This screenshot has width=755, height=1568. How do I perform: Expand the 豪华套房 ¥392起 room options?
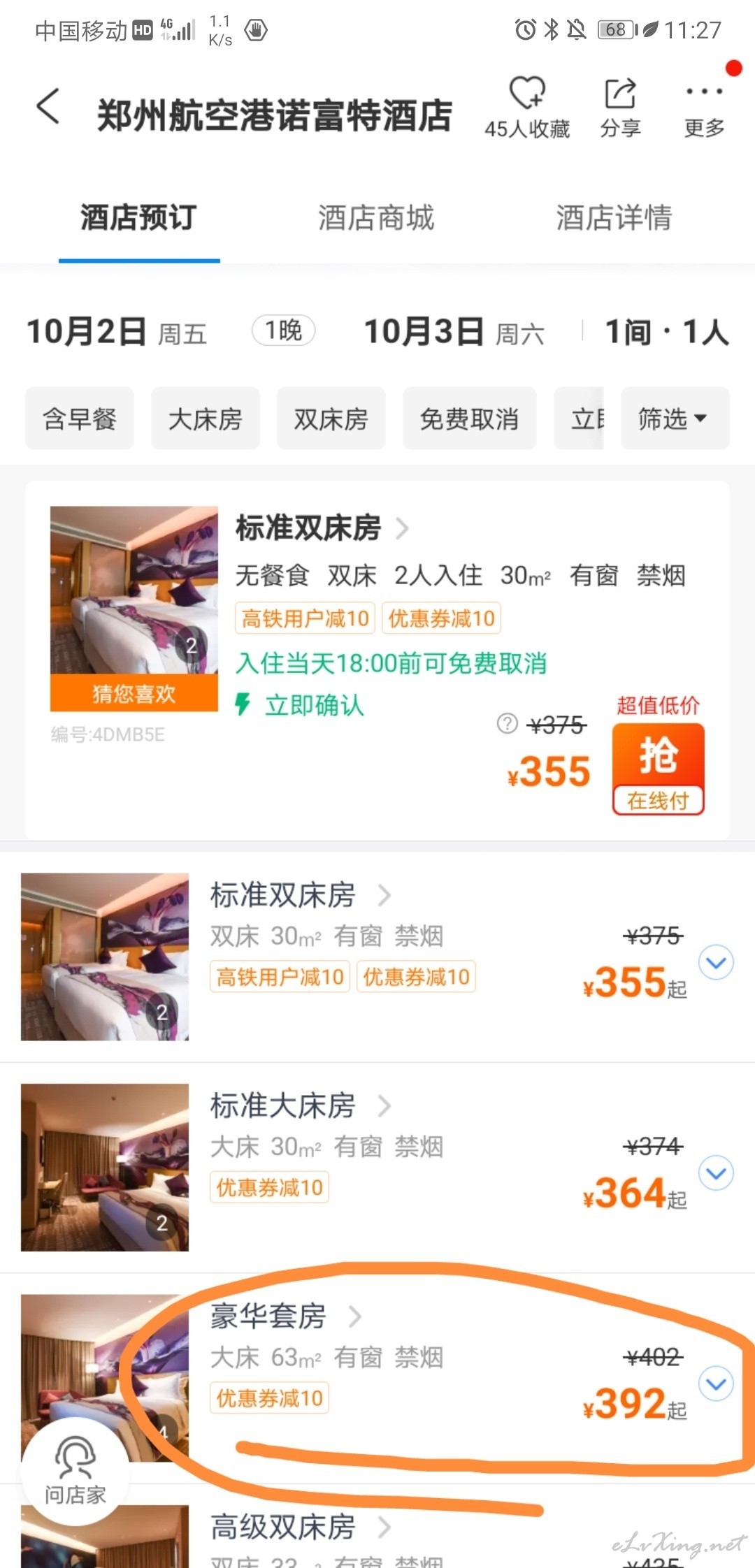coord(717,1384)
